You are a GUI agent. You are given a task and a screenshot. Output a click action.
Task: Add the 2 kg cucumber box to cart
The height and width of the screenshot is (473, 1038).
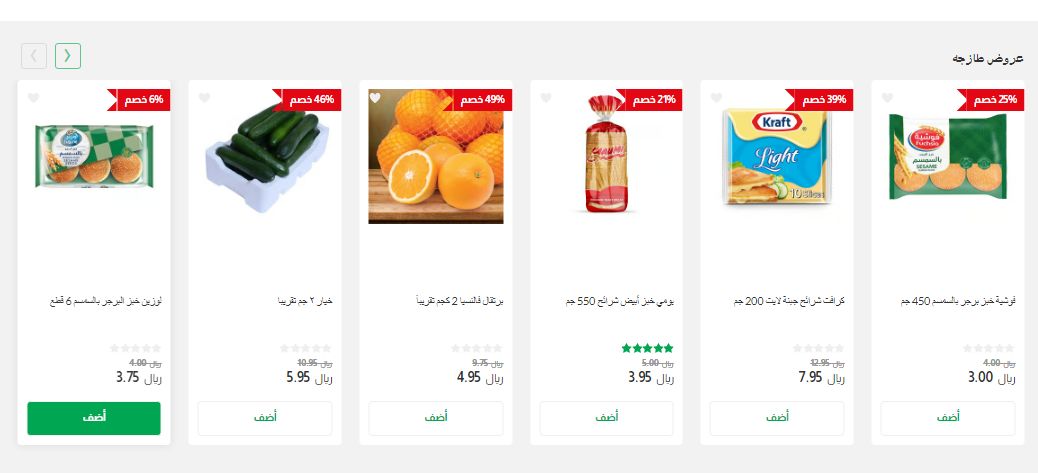point(265,418)
